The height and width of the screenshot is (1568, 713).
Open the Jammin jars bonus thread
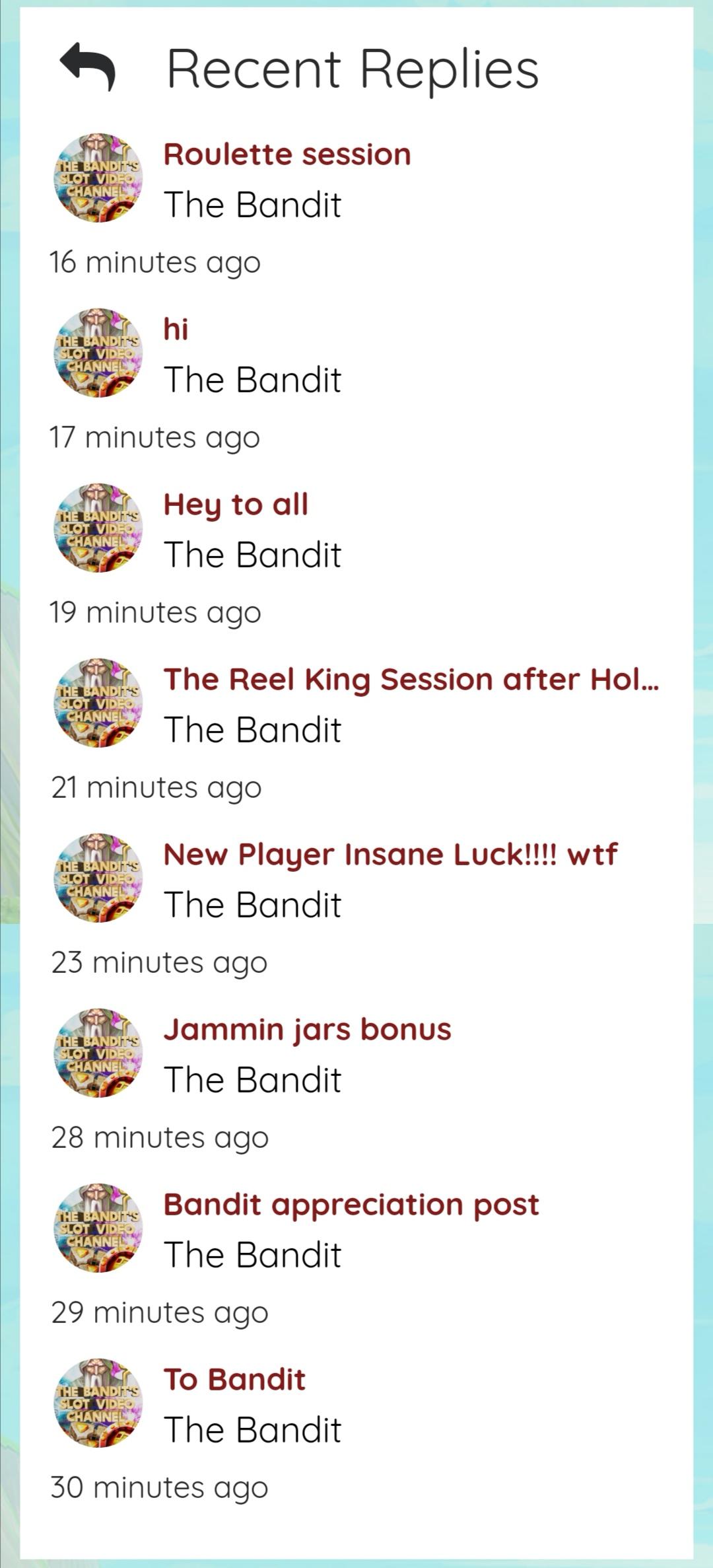[308, 1030]
